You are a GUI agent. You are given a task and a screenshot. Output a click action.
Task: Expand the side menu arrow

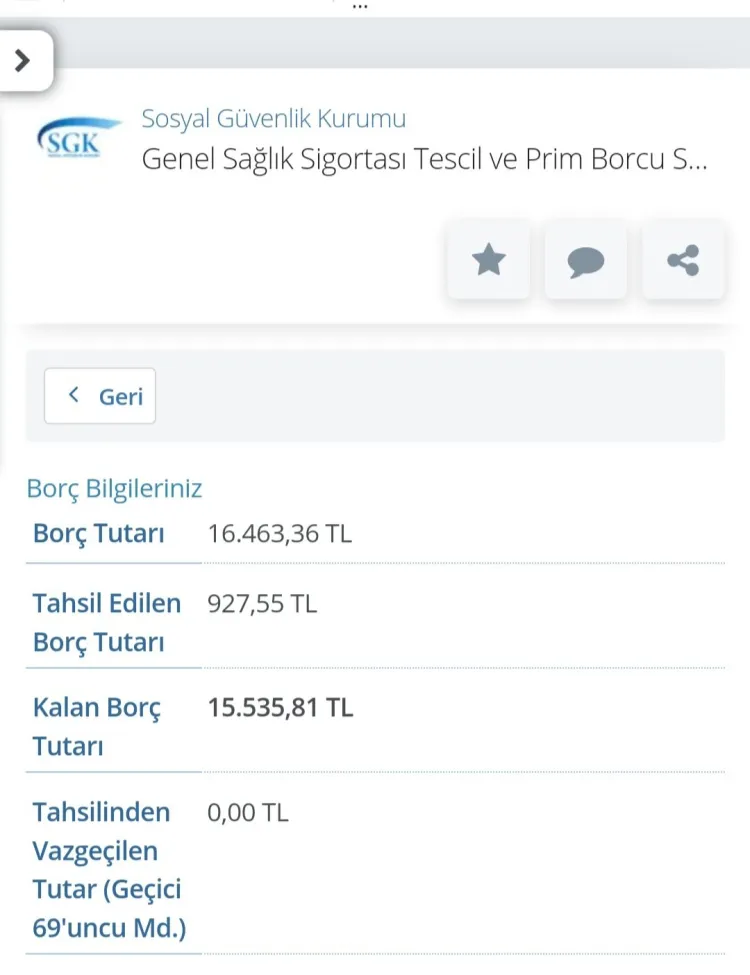point(23,61)
